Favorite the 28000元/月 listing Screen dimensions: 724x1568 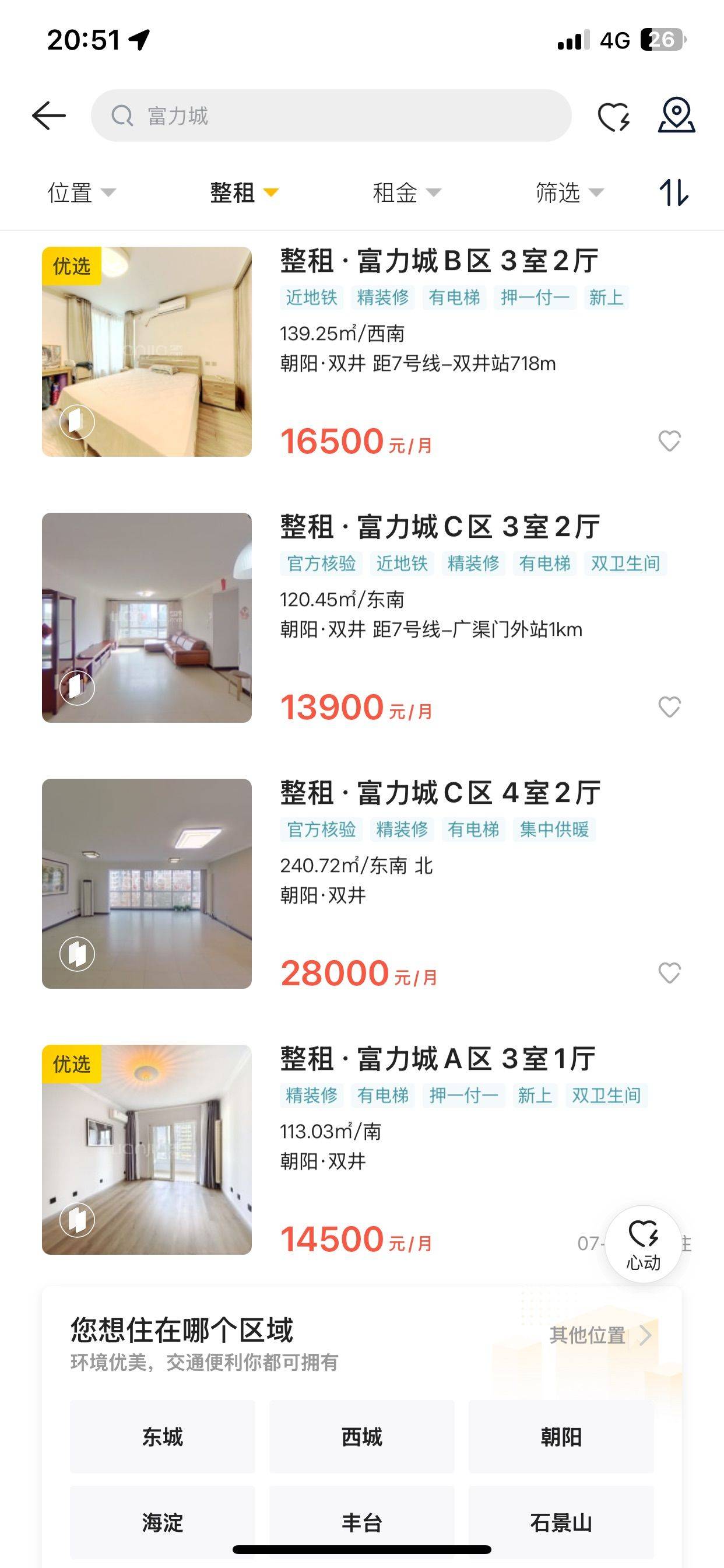[670, 972]
